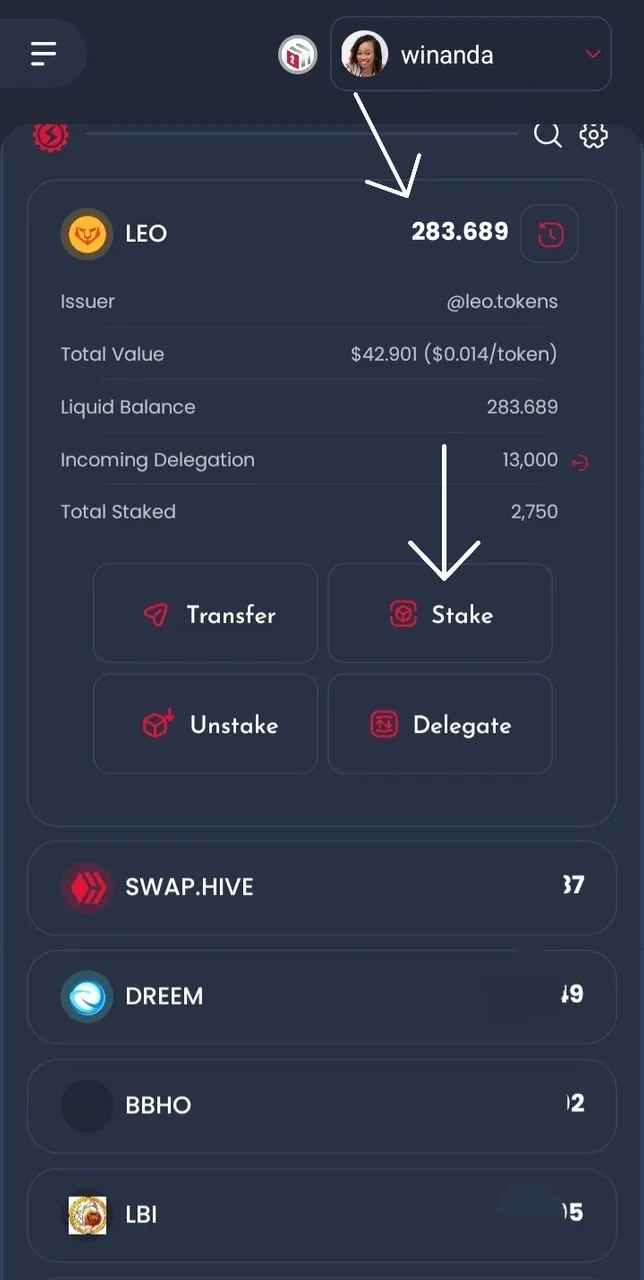The height and width of the screenshot is (1280, 644).
Task: Expand the DREEM token row
Action: click(x=321, y=996)
